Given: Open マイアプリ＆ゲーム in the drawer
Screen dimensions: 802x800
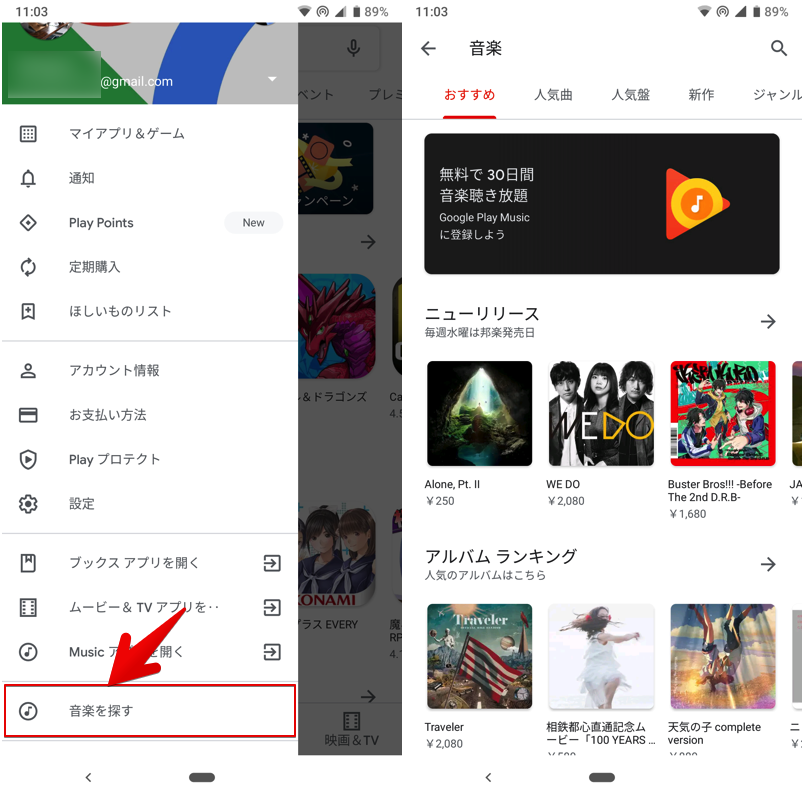Looking at the screenshot, I should (126, 133).
